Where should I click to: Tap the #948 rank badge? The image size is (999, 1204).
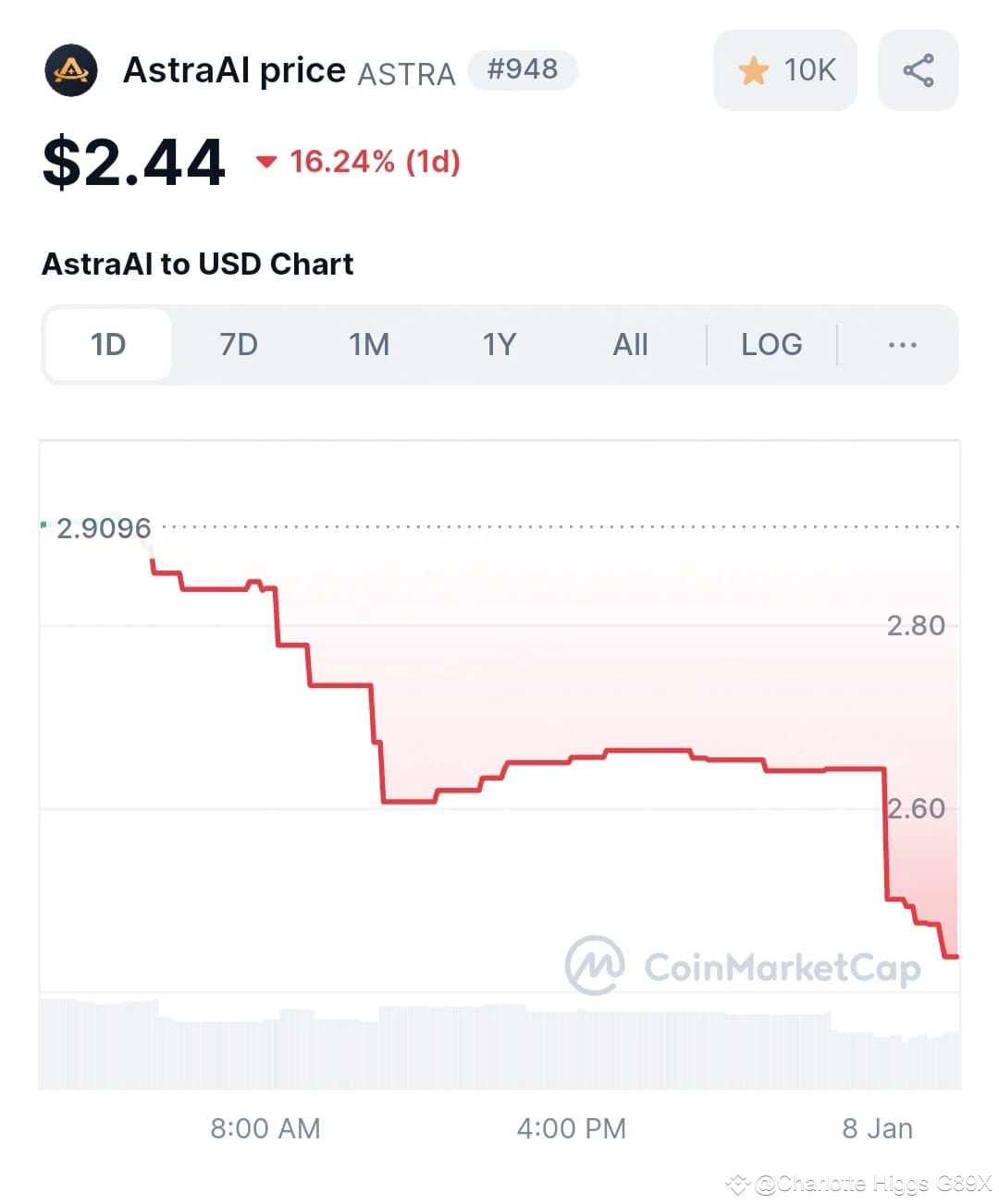523,69
